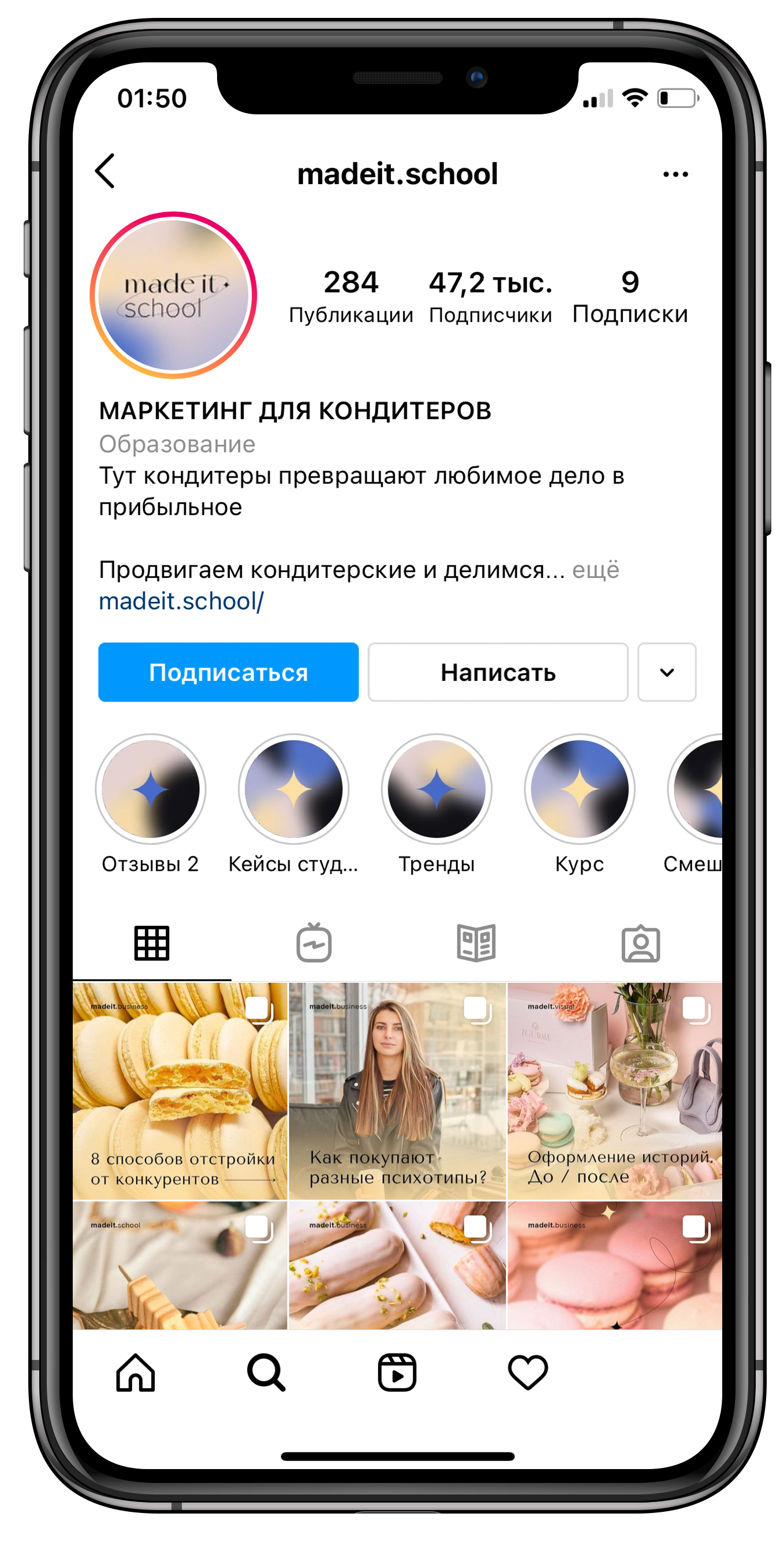The image size is (784, 1543).
Task: Open the Кейсы студ... highlight
Action: (293, 789)
